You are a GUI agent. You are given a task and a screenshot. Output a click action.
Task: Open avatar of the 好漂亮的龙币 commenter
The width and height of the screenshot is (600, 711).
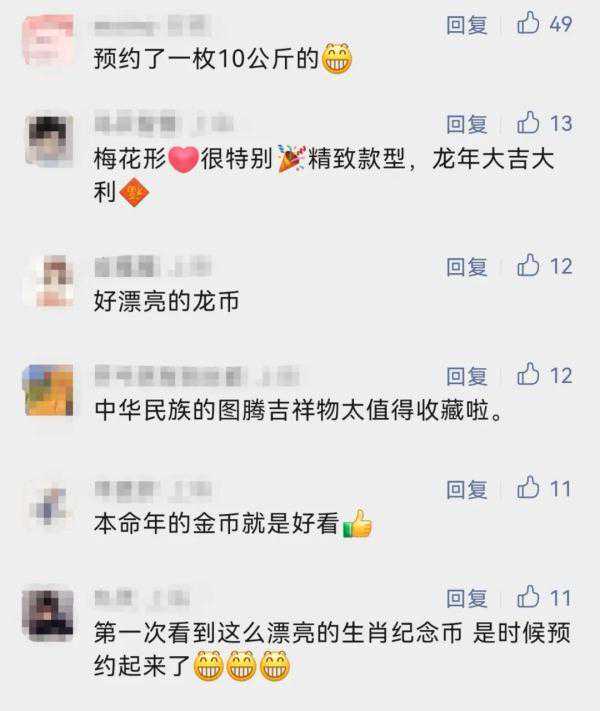(49, 280)
